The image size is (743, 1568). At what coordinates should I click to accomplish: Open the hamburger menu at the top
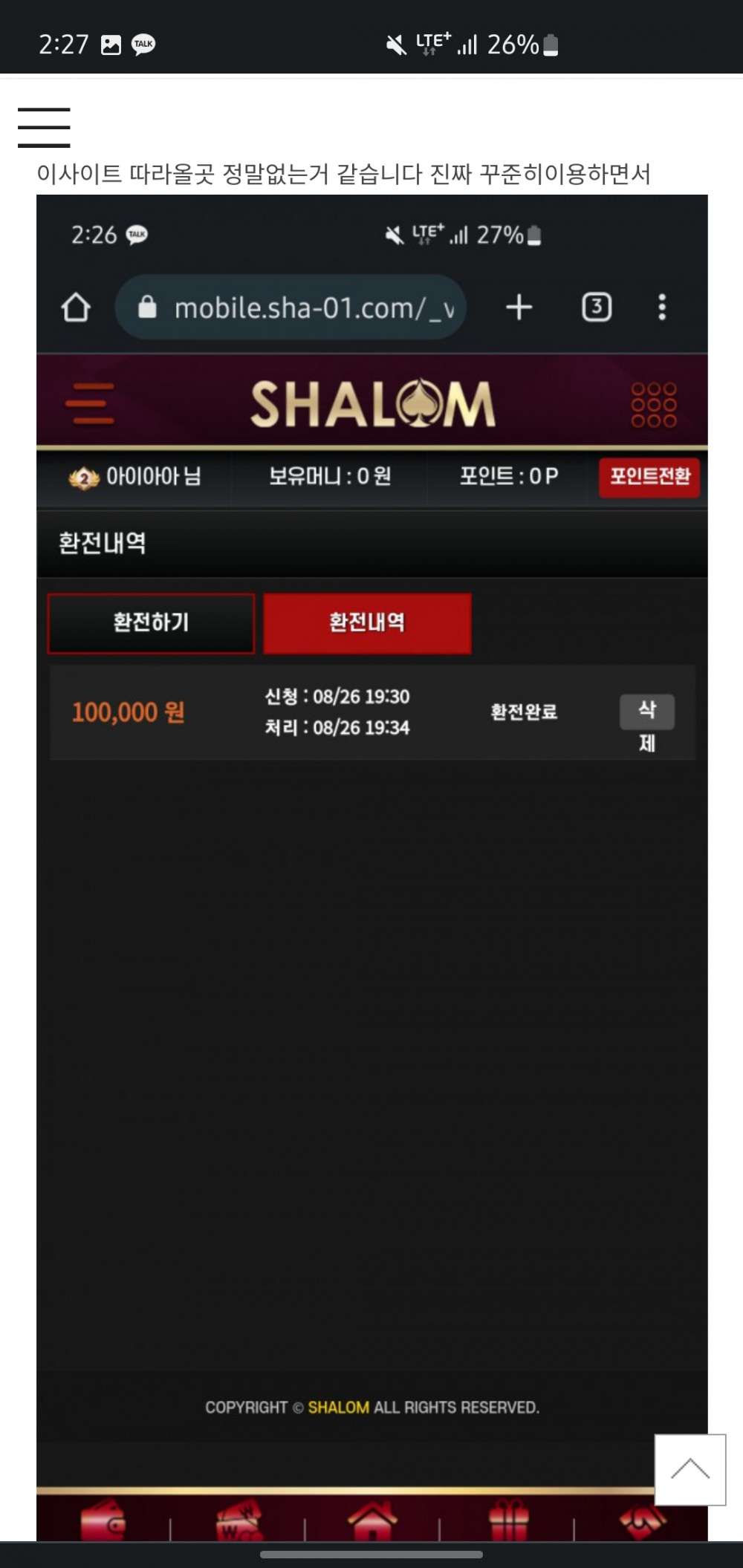44,127
